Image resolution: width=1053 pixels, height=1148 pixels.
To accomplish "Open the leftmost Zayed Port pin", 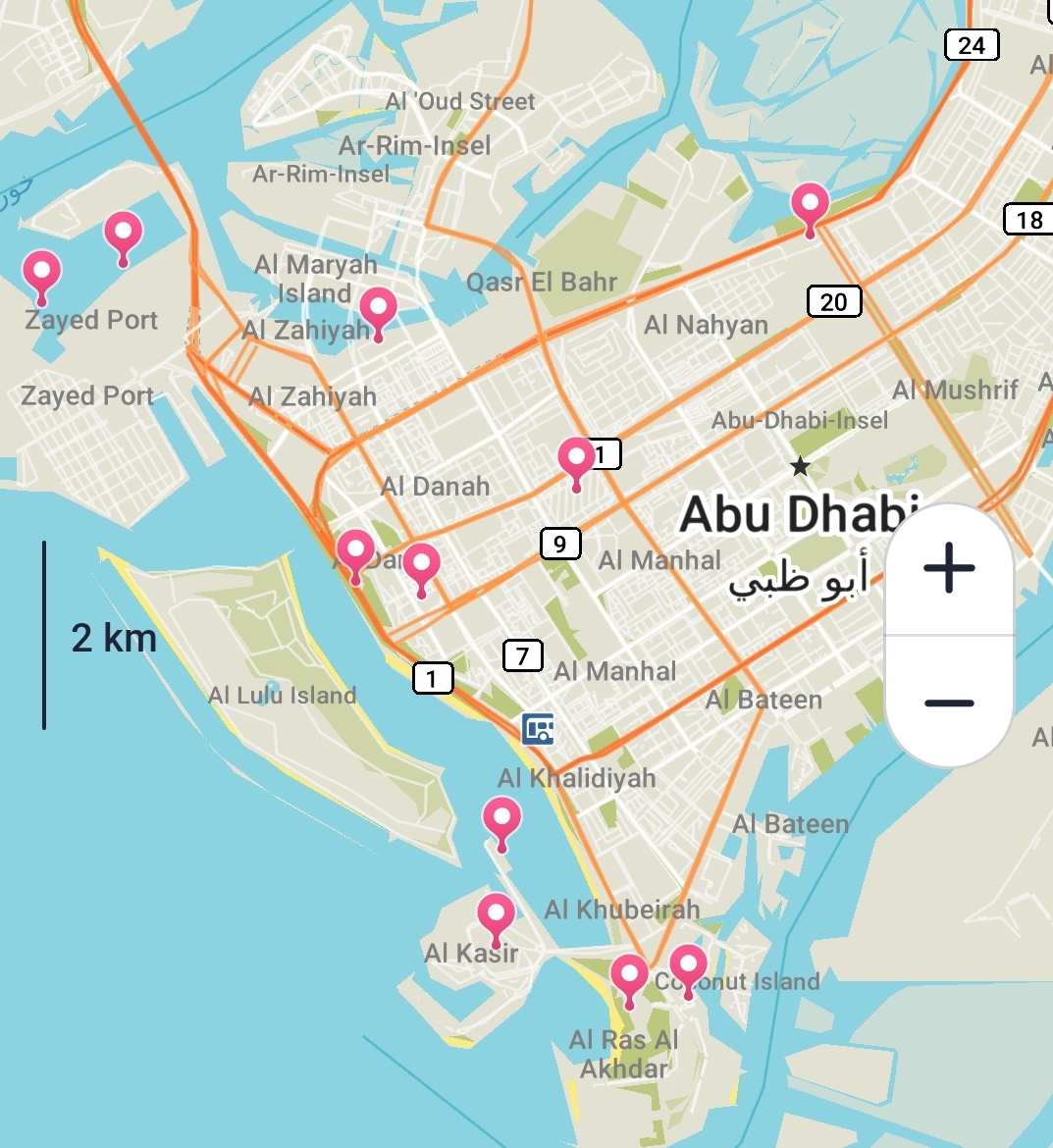I will (42, 270).
